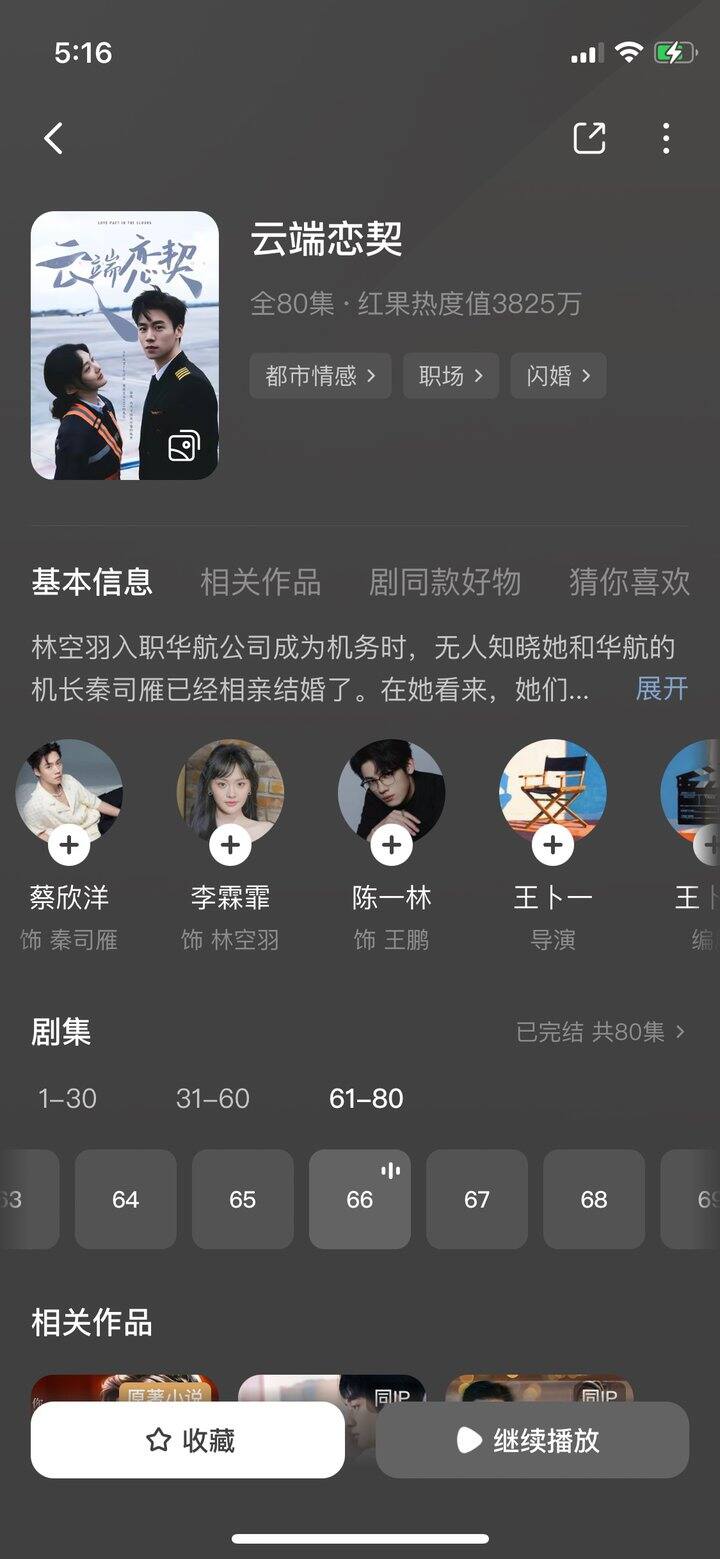Viewport: 720px width, 1559px height.
Task: Open the three-dot overflow menu
Action: tap(666, 138)
